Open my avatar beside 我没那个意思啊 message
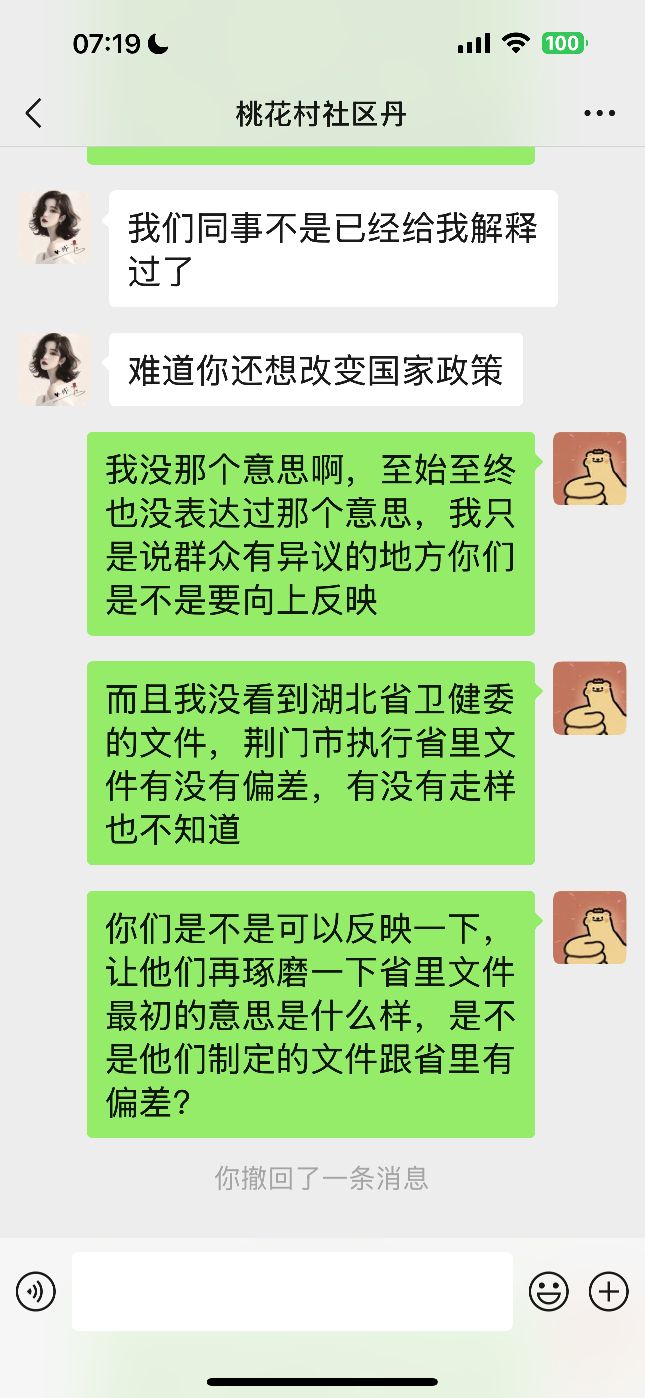Viewport: 645px width, 1398px height. click(590, 469)
